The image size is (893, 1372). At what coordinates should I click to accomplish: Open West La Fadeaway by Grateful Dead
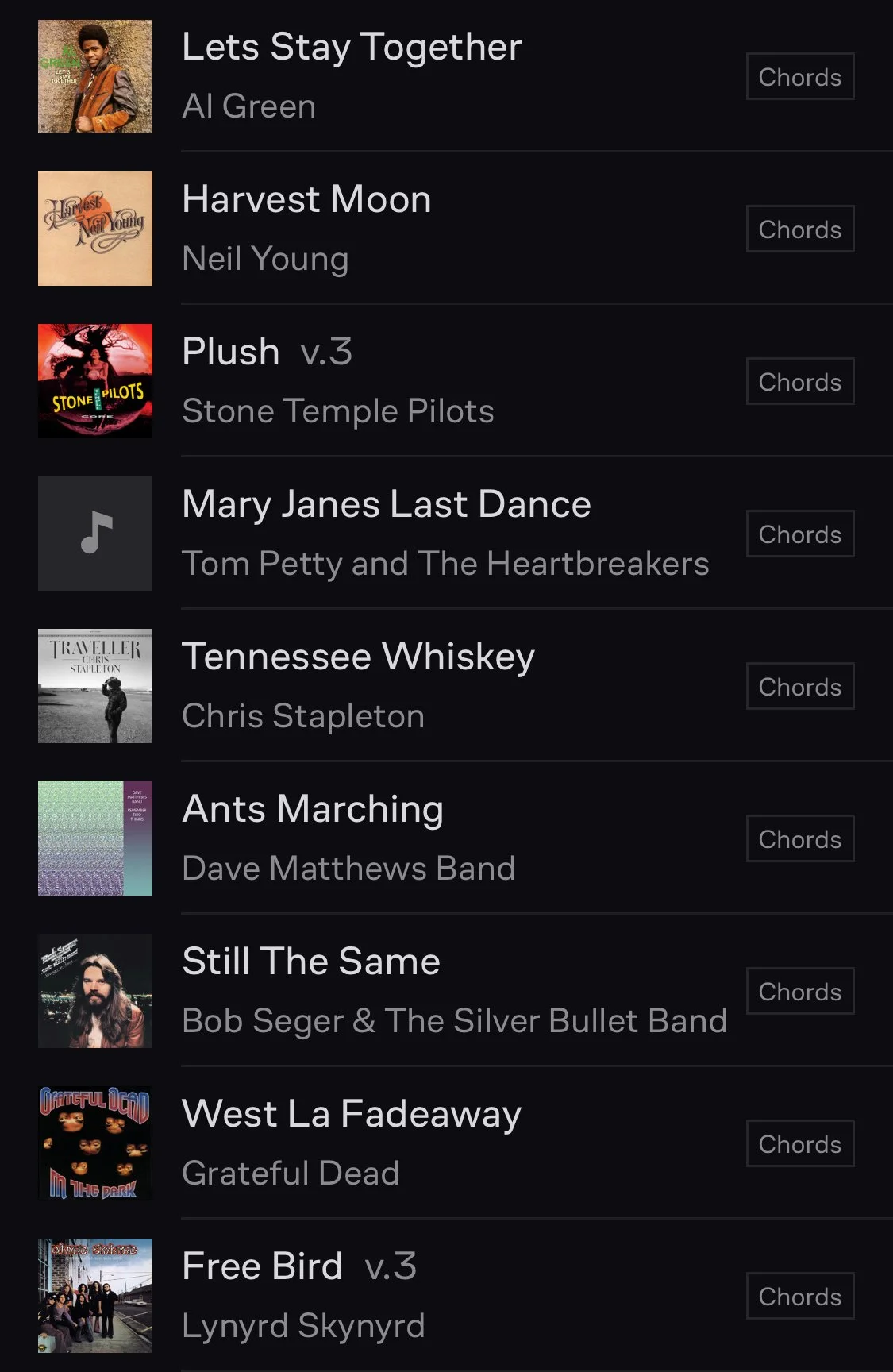point(352,1115)
